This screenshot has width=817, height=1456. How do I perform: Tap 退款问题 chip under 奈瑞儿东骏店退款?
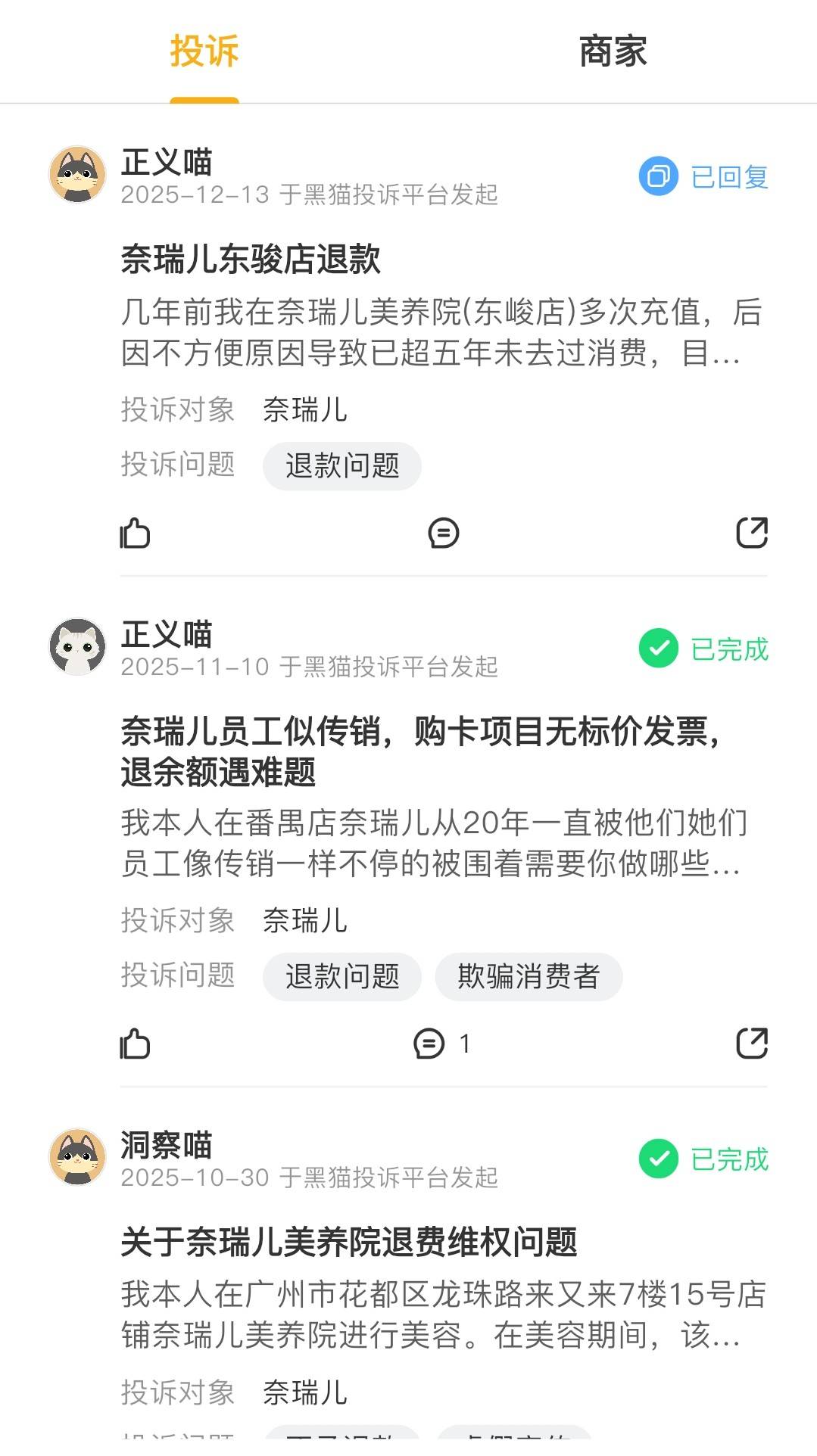coord(341,465)
